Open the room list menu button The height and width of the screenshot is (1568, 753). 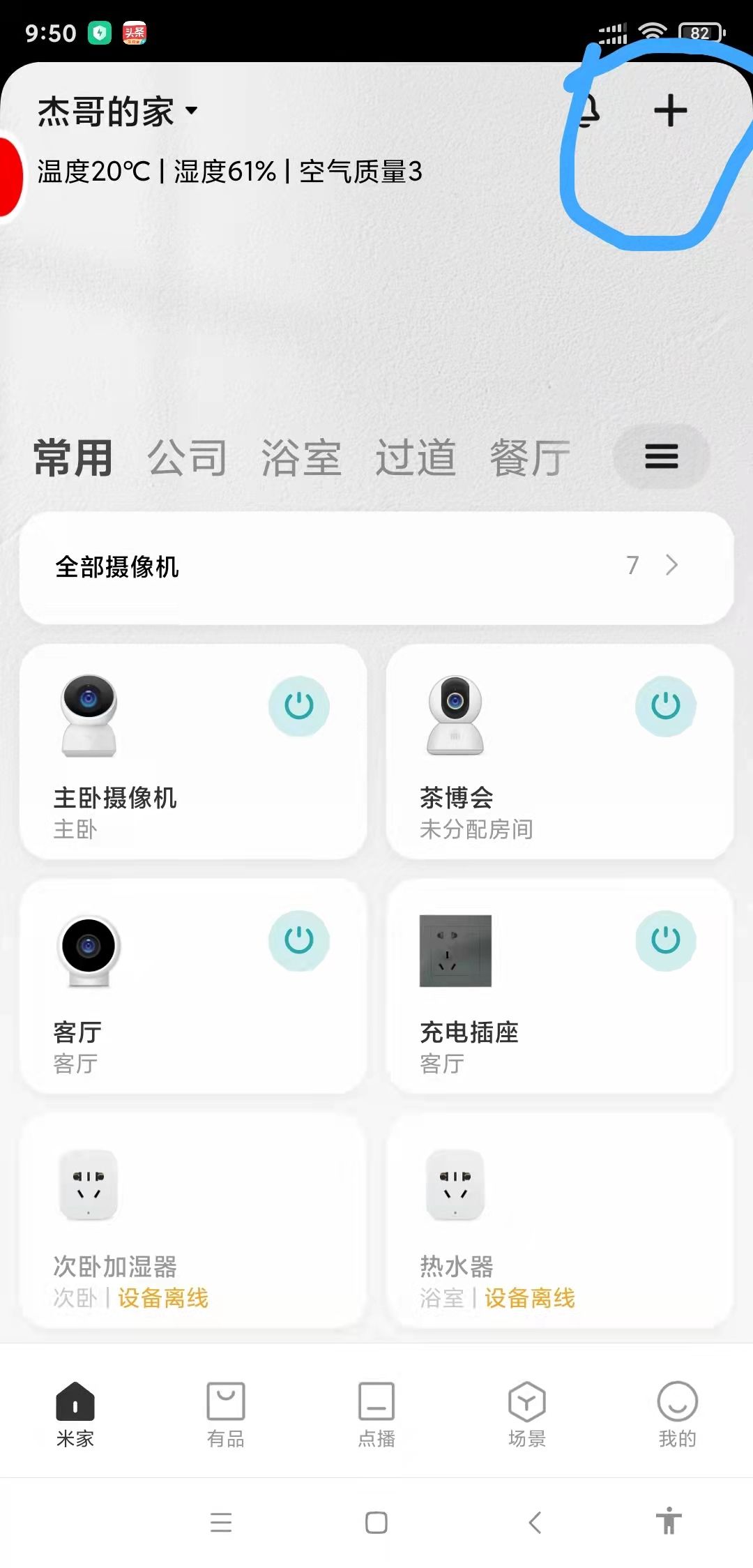(x=661, y=457)
